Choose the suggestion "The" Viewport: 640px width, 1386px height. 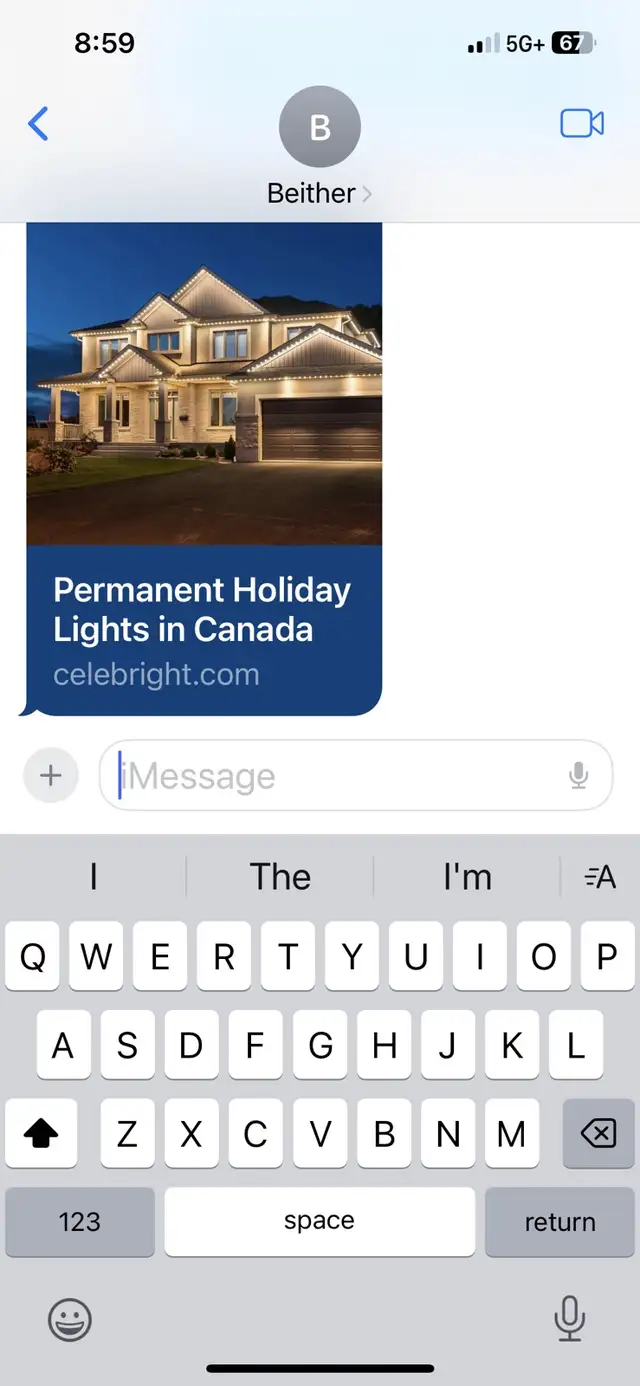pos(280,877)
